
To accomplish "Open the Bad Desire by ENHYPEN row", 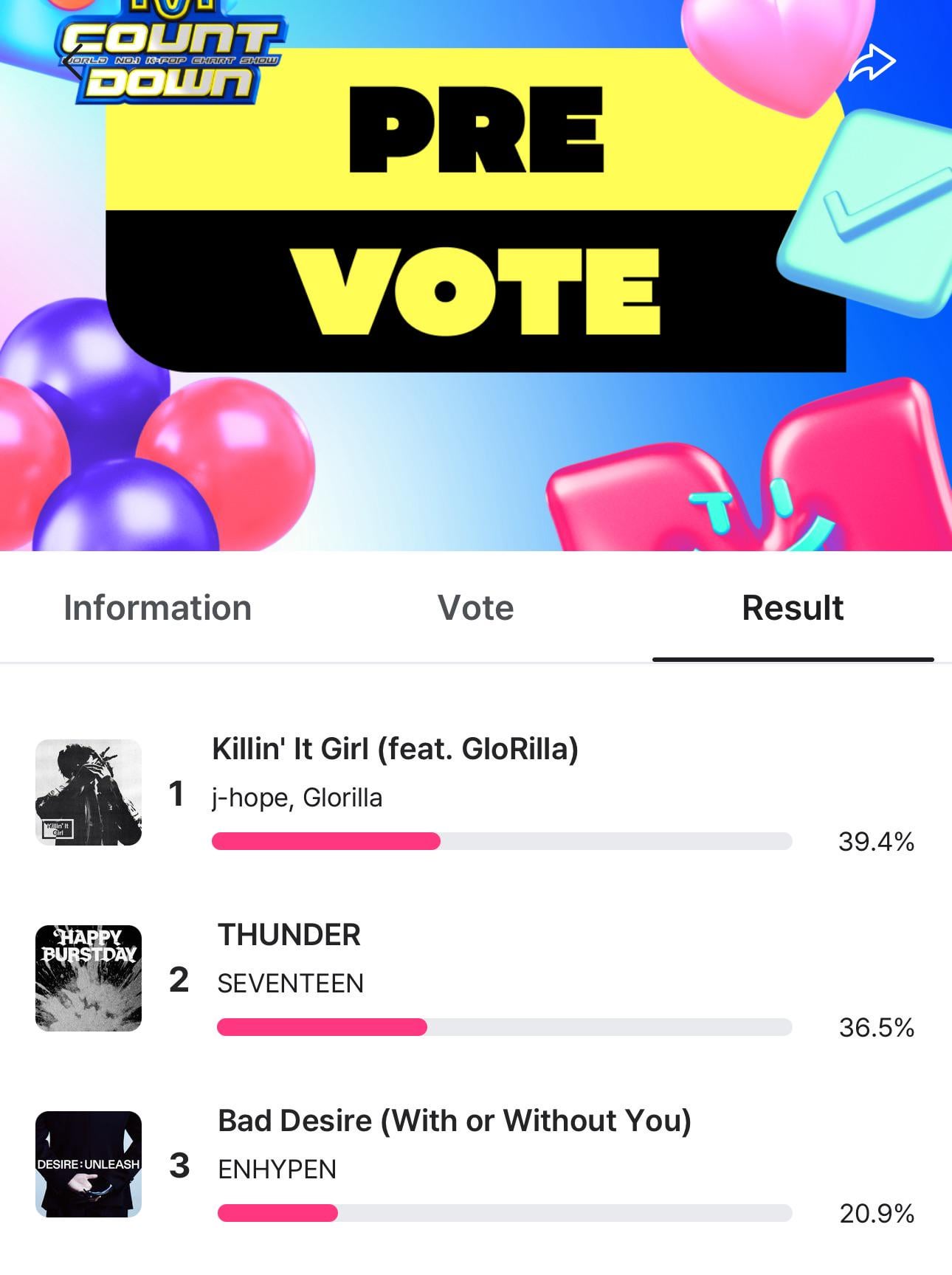I will click(475, 1165).
